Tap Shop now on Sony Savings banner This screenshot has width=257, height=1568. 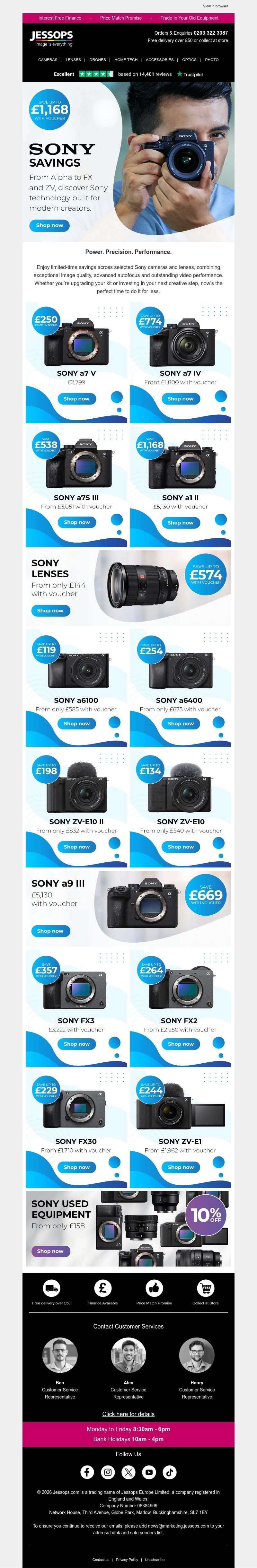pos(49,225)
